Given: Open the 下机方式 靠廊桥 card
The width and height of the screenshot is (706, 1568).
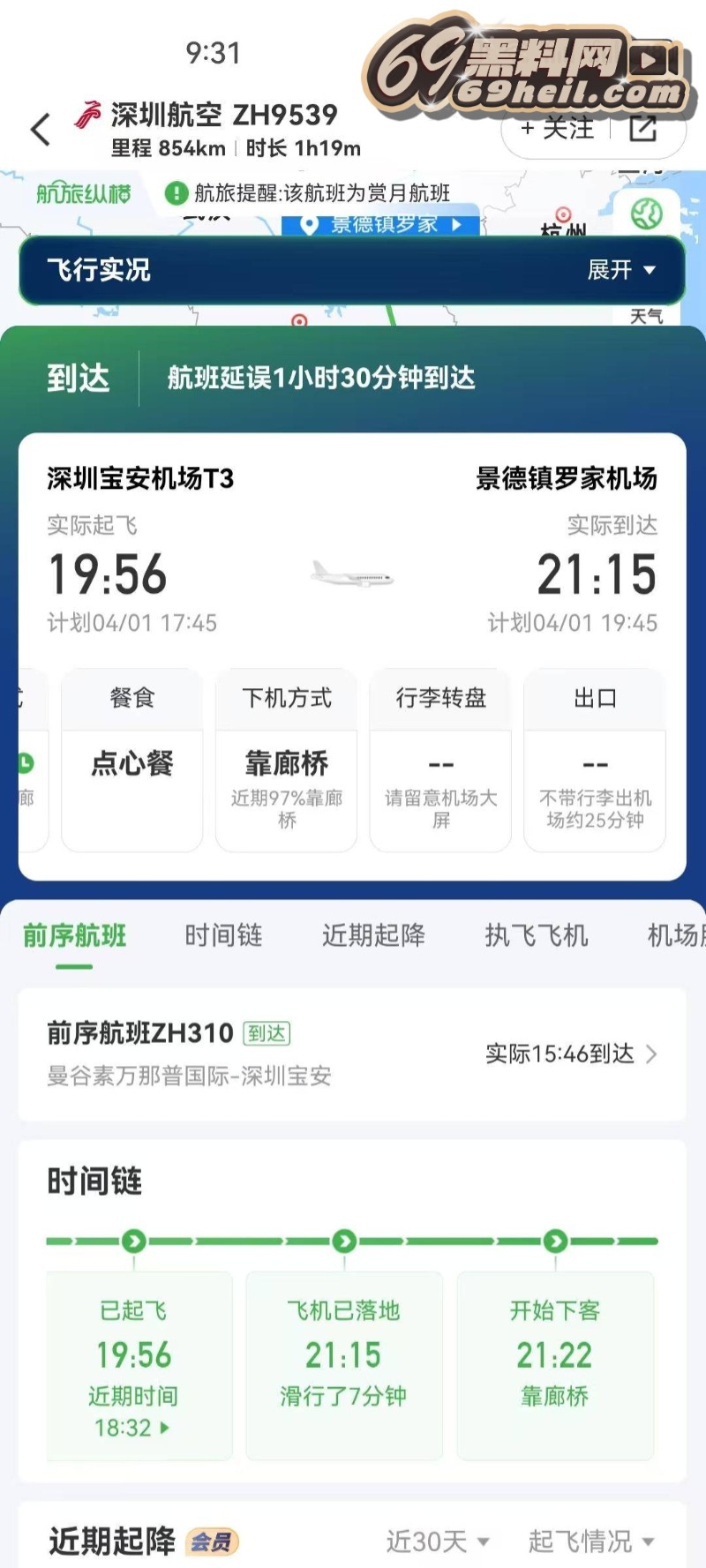Looking at the screenshot, I should 286,761.
